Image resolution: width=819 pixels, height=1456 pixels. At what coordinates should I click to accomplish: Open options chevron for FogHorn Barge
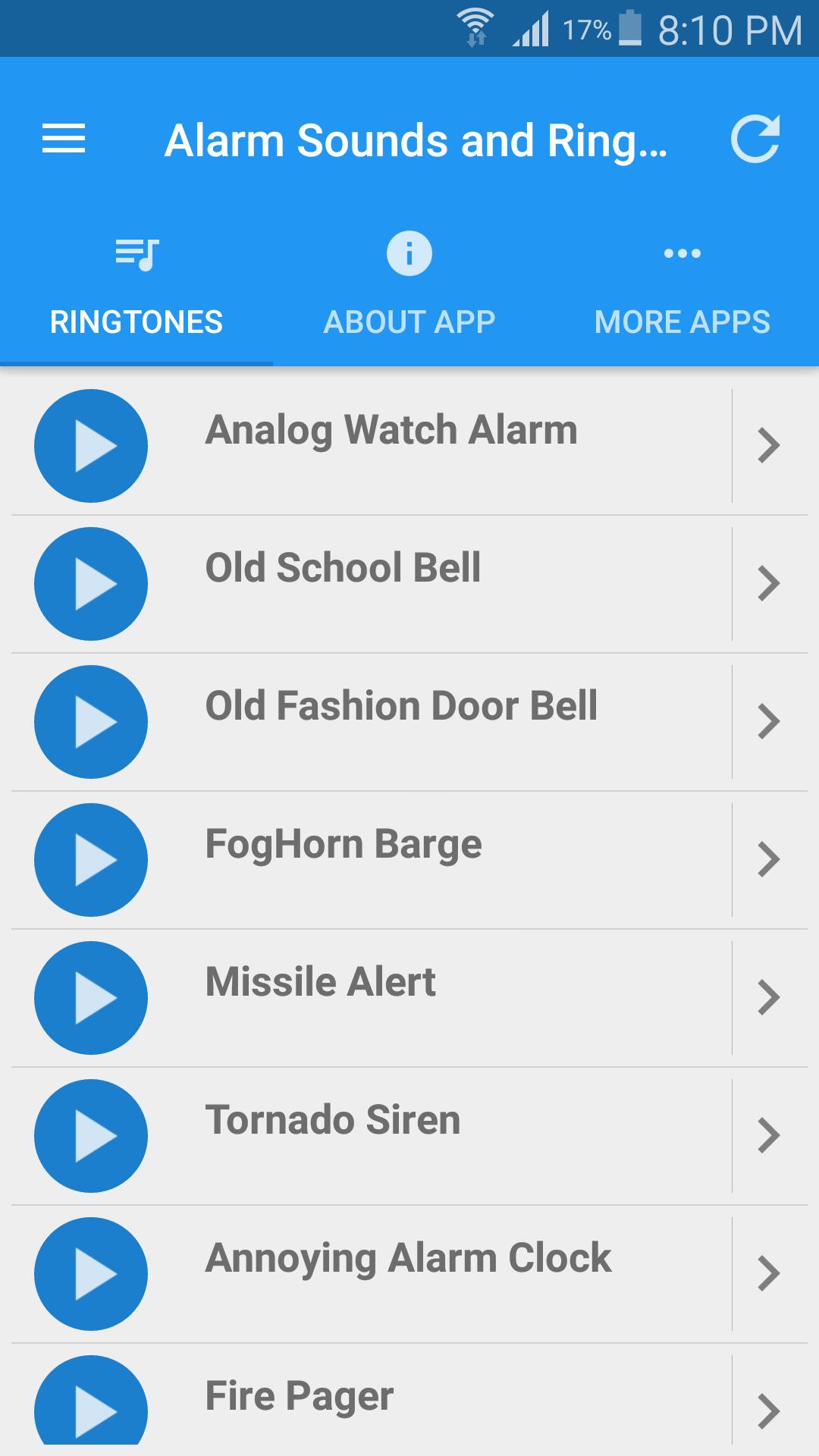pyautogui.click(x=769, y=860)
